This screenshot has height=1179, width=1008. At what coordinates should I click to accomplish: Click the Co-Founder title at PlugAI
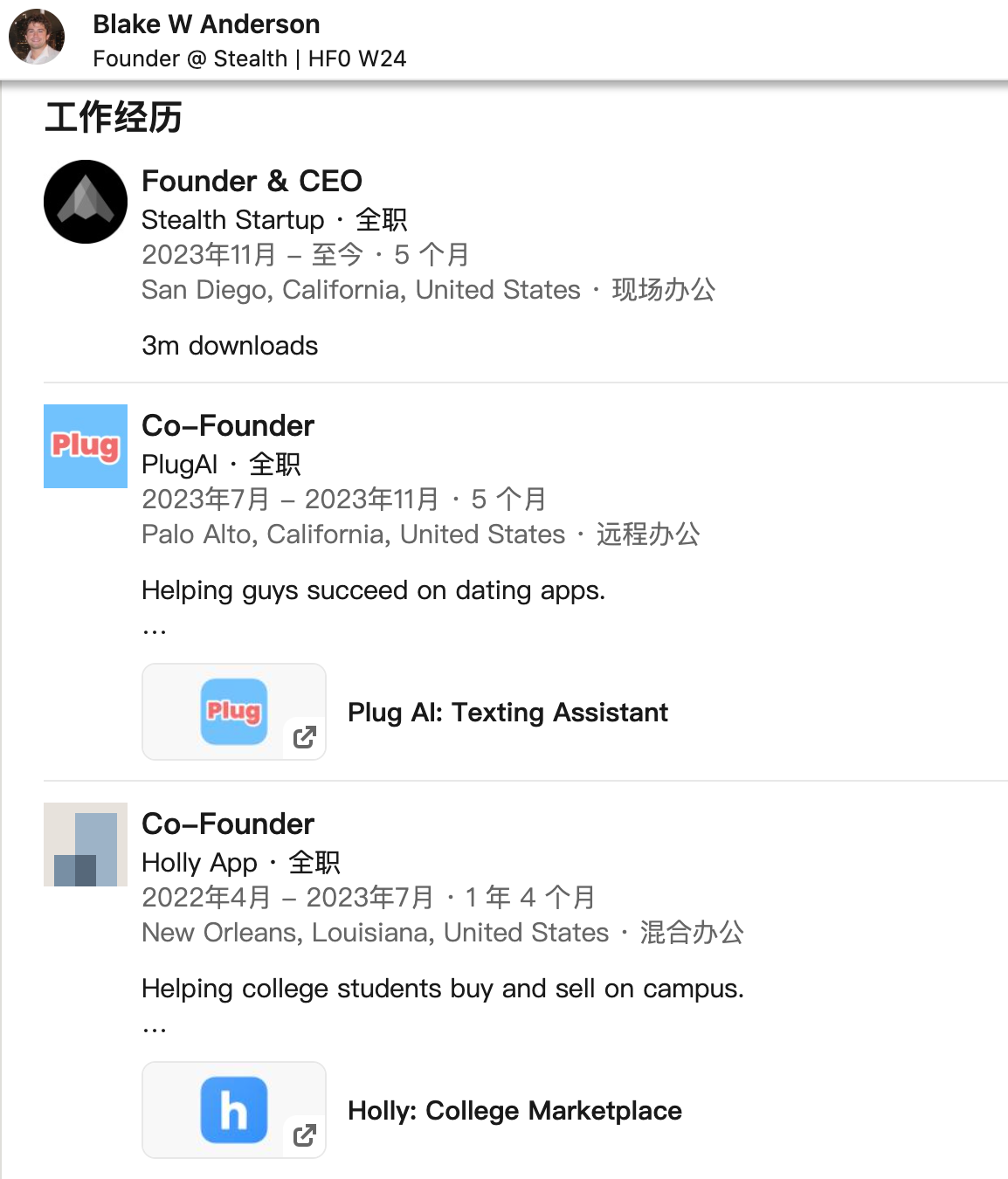pos(227,425)
